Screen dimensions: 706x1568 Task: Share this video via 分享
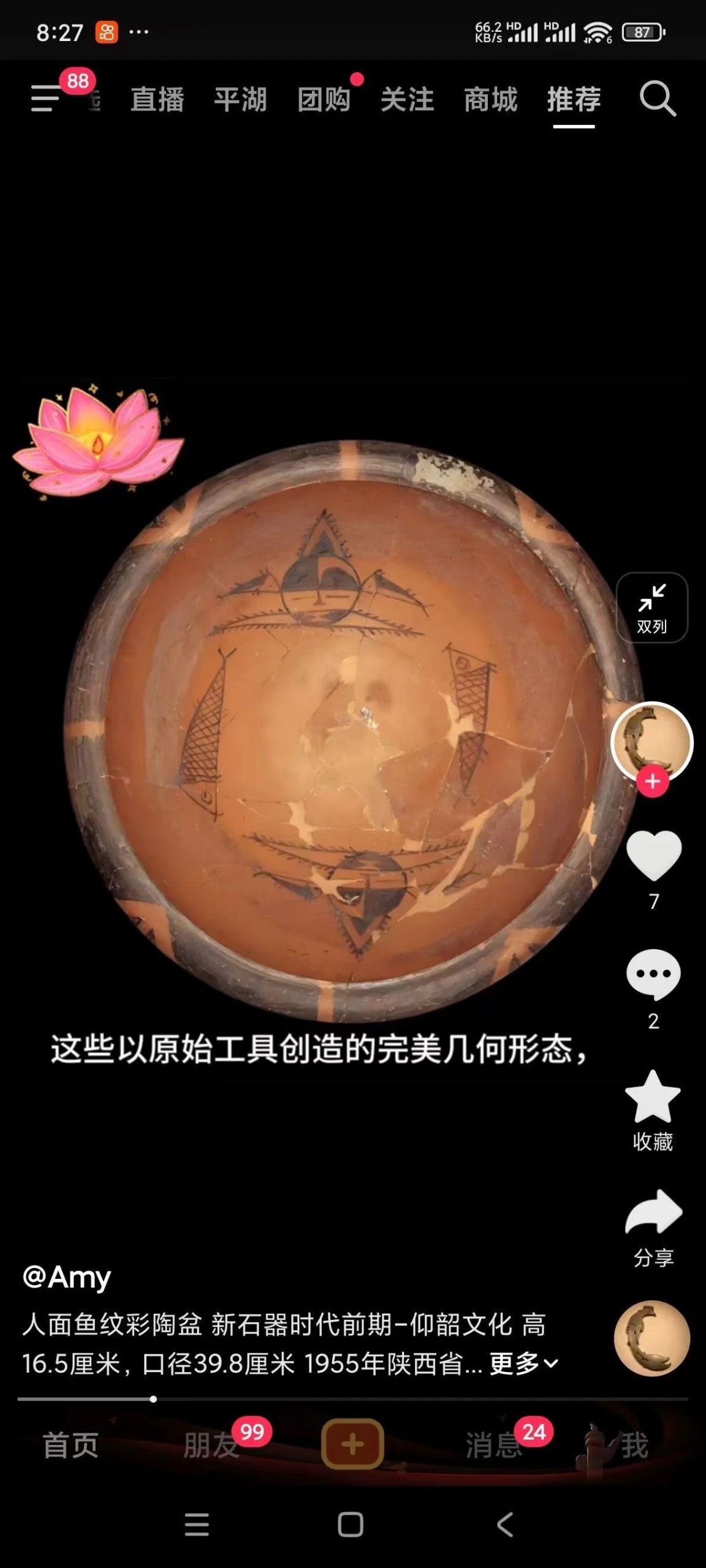click(x=653, y=1213)
